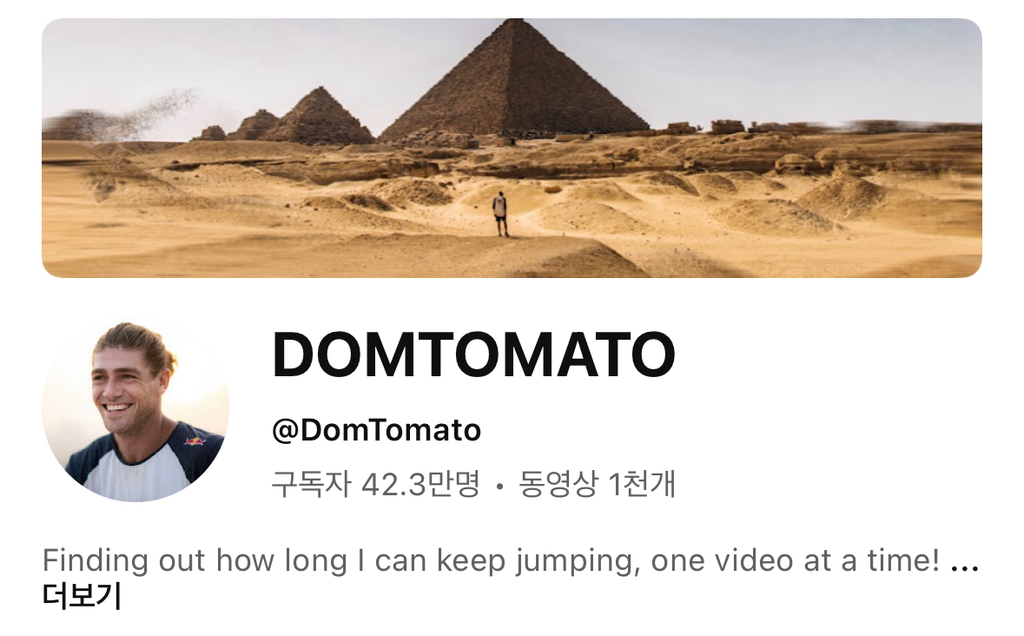Open the DOMTOMATO channel profile picture
Image resolution: width=1024 pixels, height=636 pixels.
tap(136, 410)
